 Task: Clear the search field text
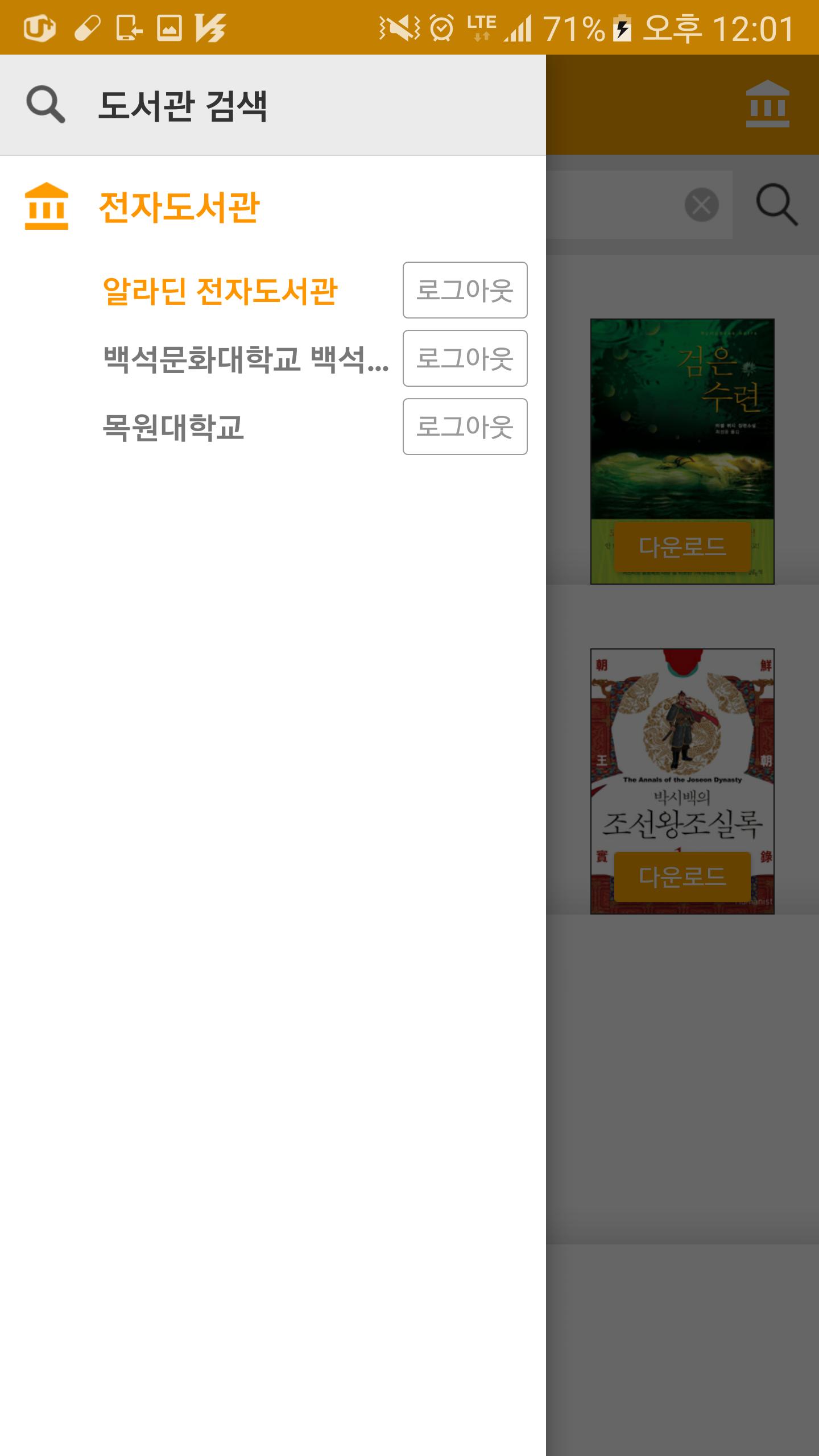click(701, 205)
